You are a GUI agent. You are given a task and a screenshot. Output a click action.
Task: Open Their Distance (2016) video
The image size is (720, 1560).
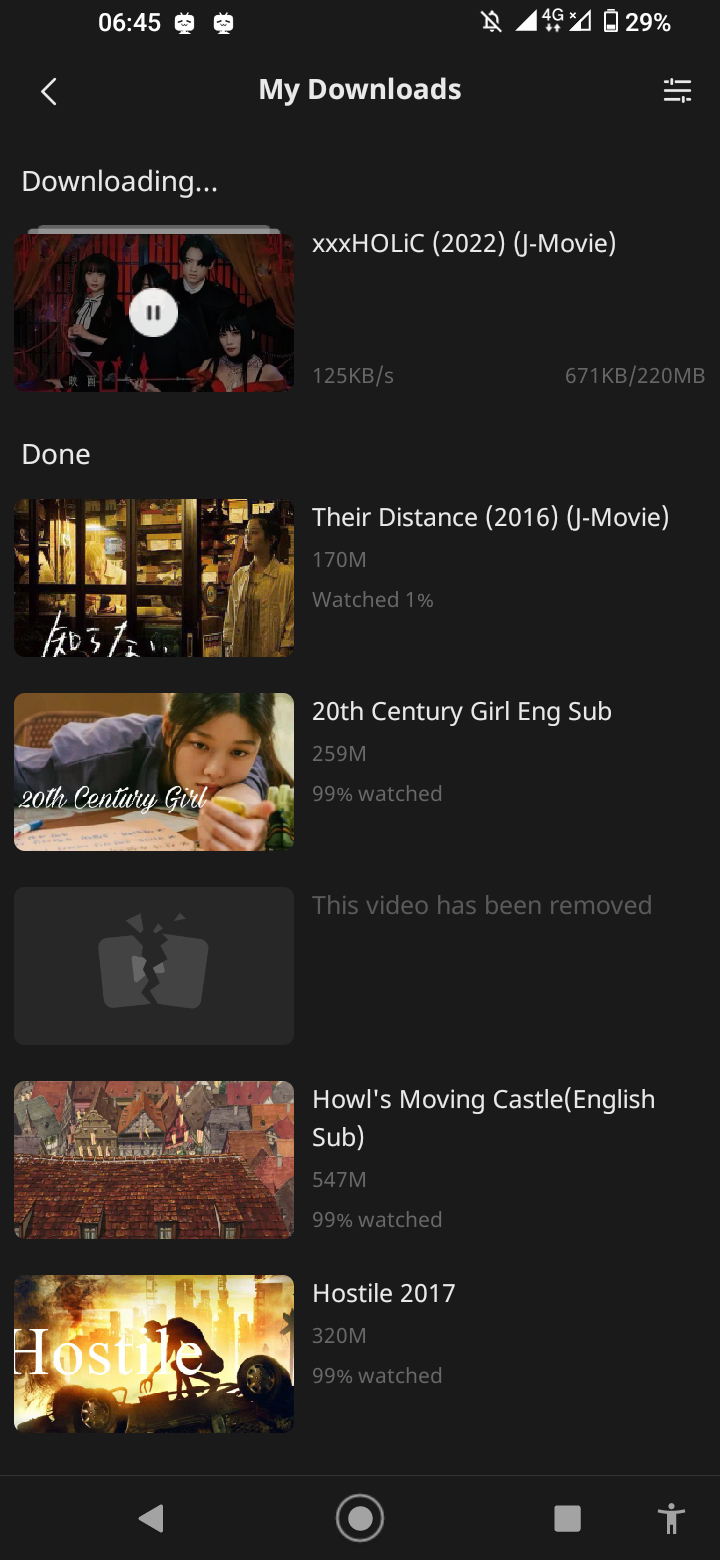(x=360, y=578)
